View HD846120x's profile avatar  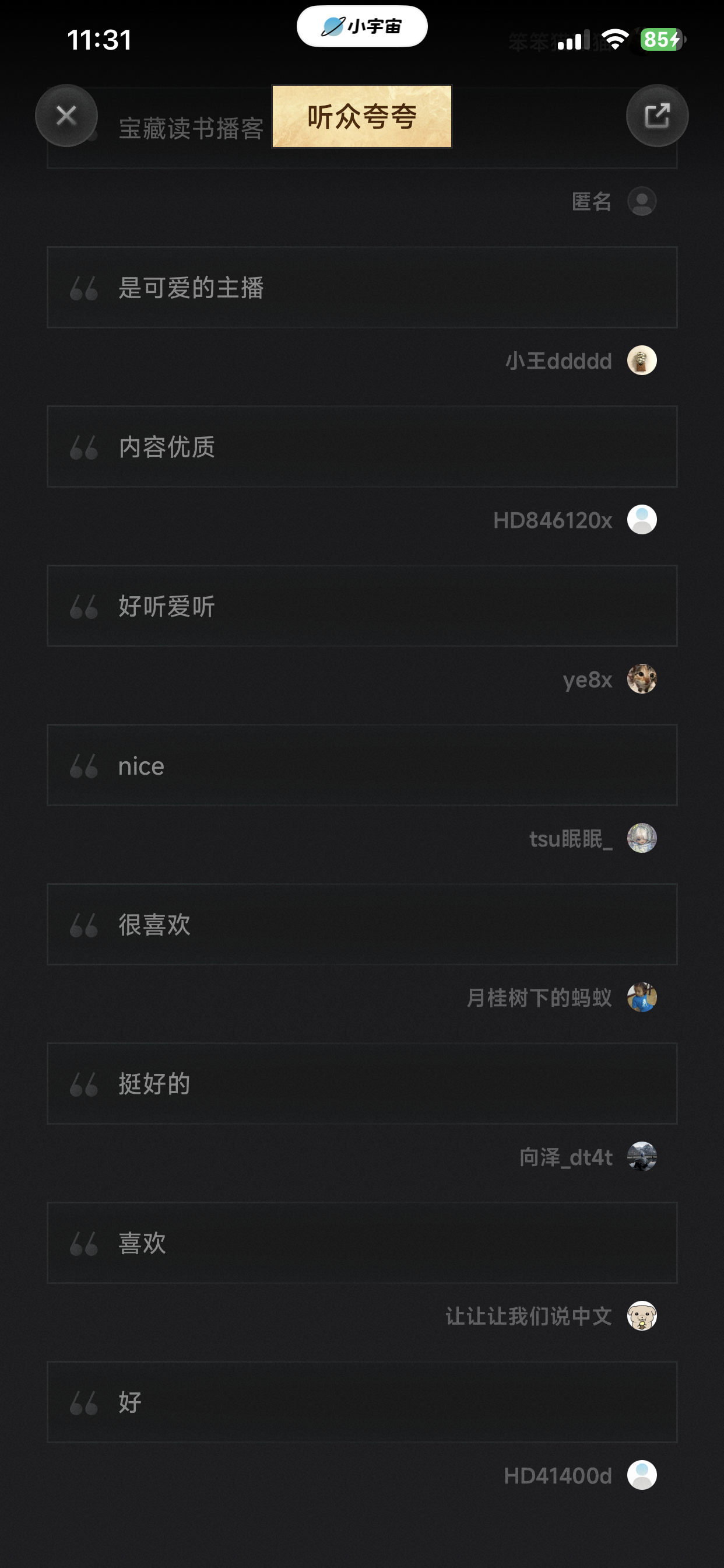click(642, 520)
